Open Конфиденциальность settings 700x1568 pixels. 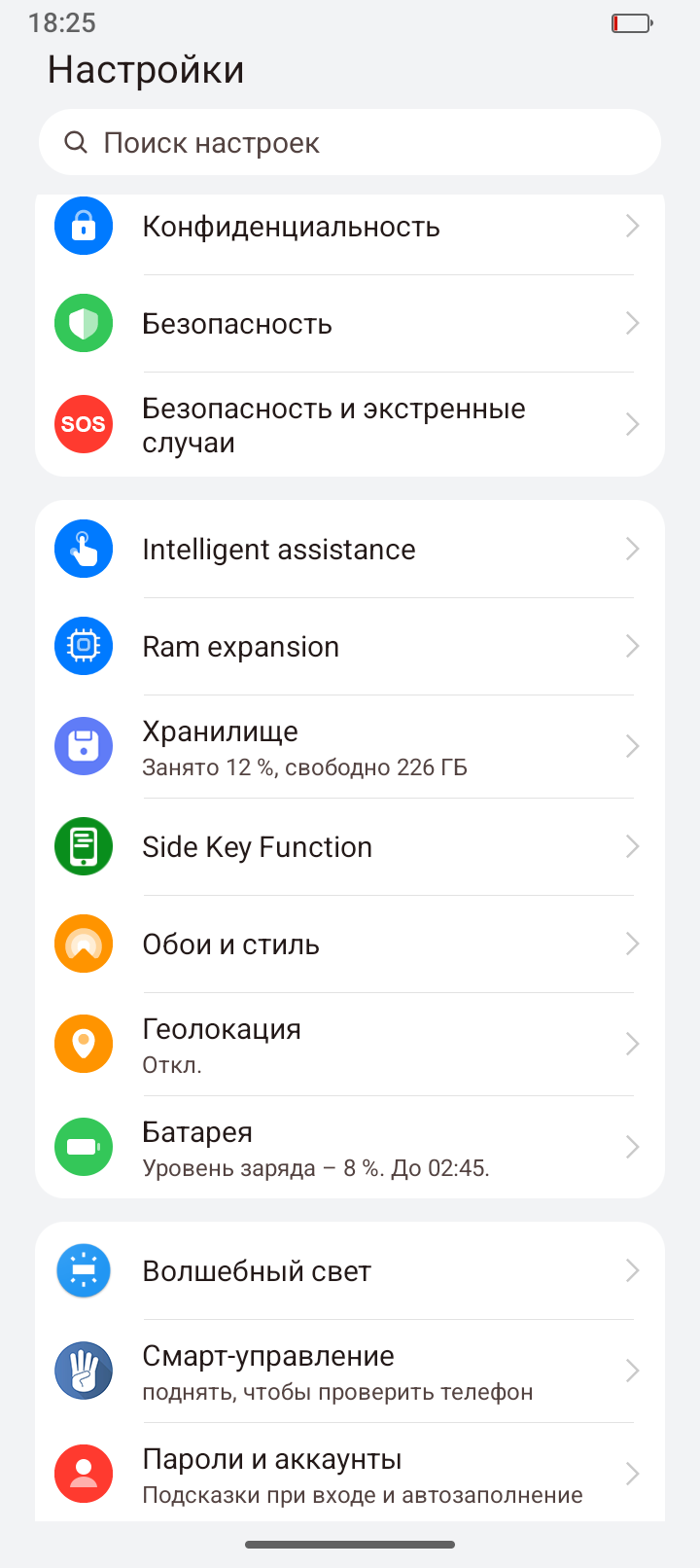point(350,227)
